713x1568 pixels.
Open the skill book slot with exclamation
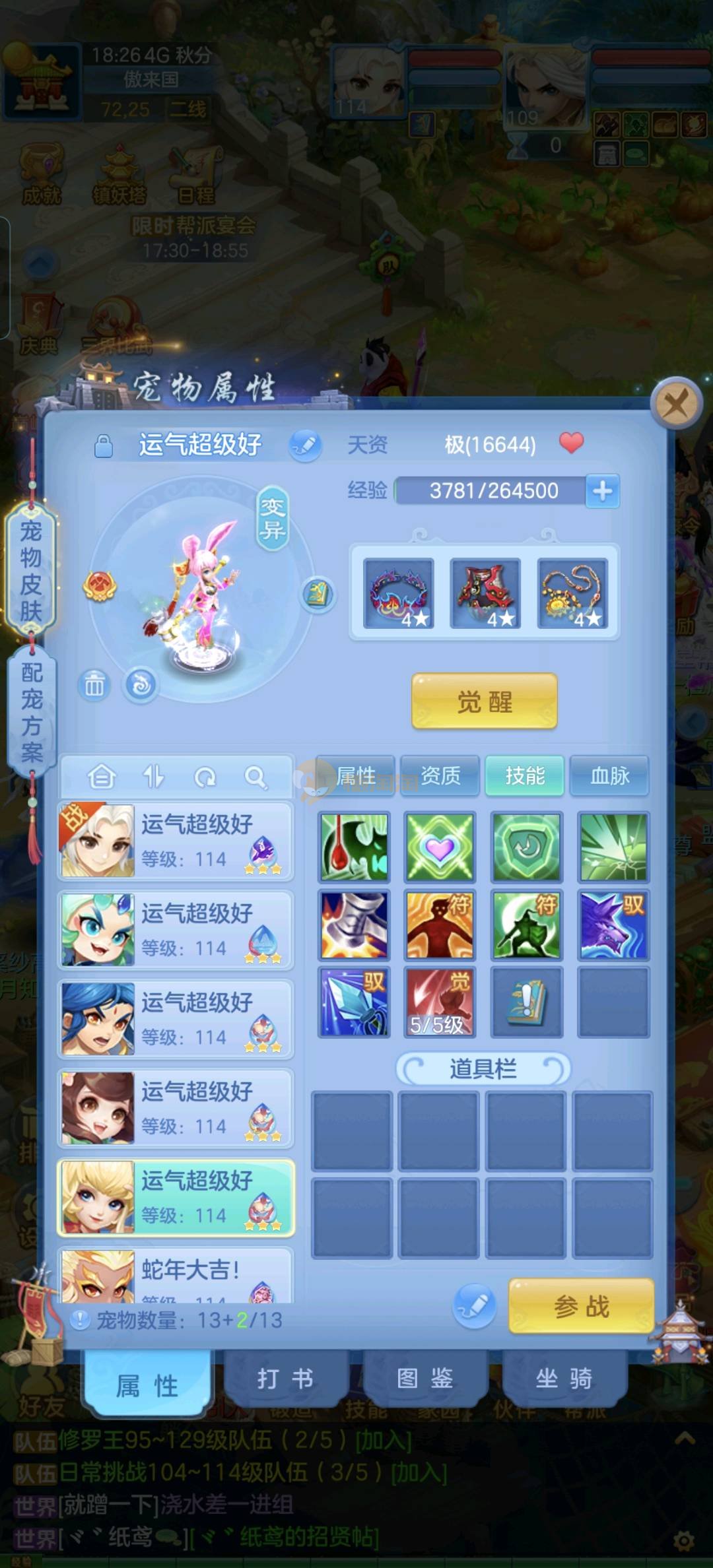[x=526, y=1002]
